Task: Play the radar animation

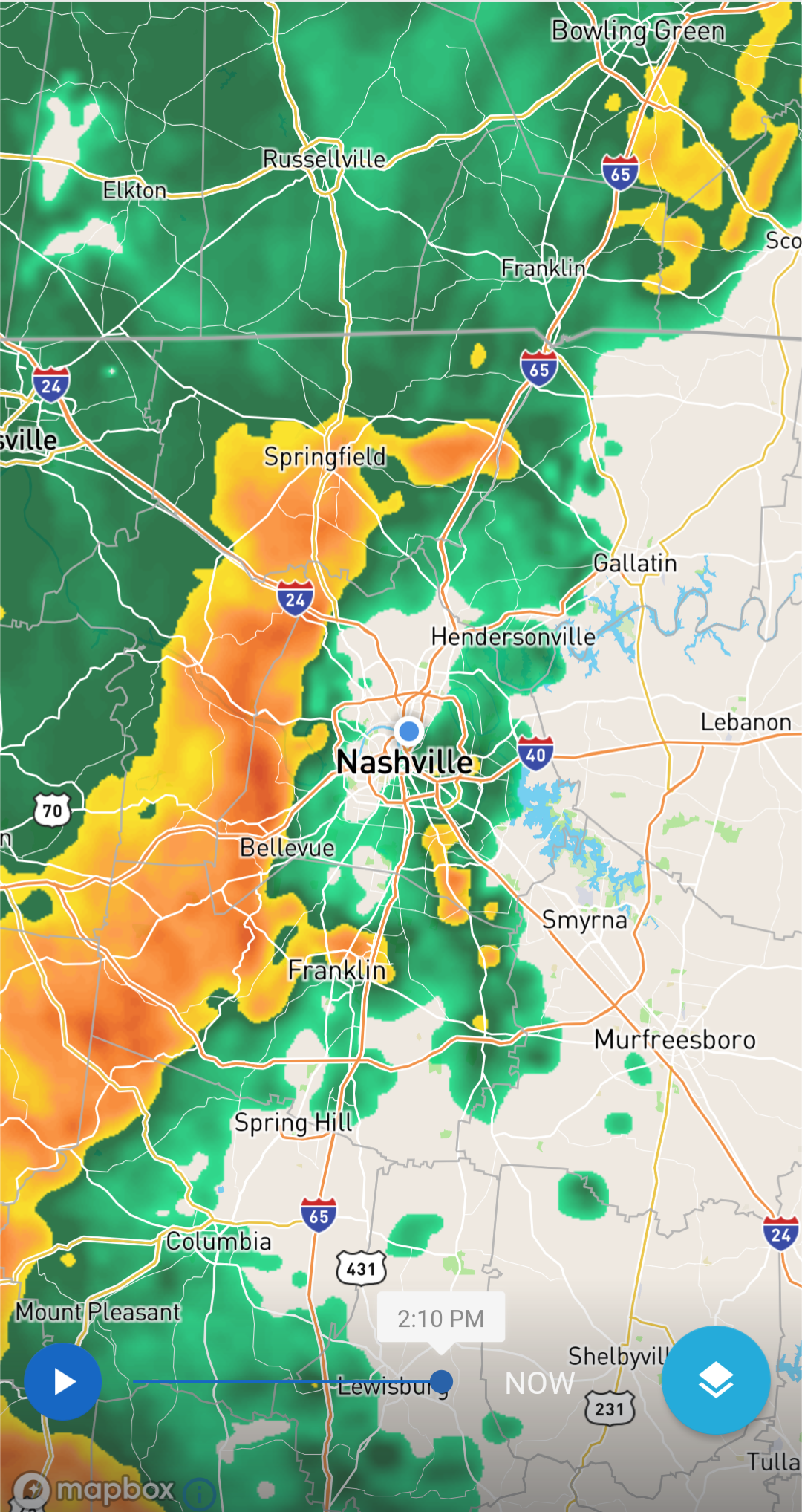Action: click(x=63, y=1382)
